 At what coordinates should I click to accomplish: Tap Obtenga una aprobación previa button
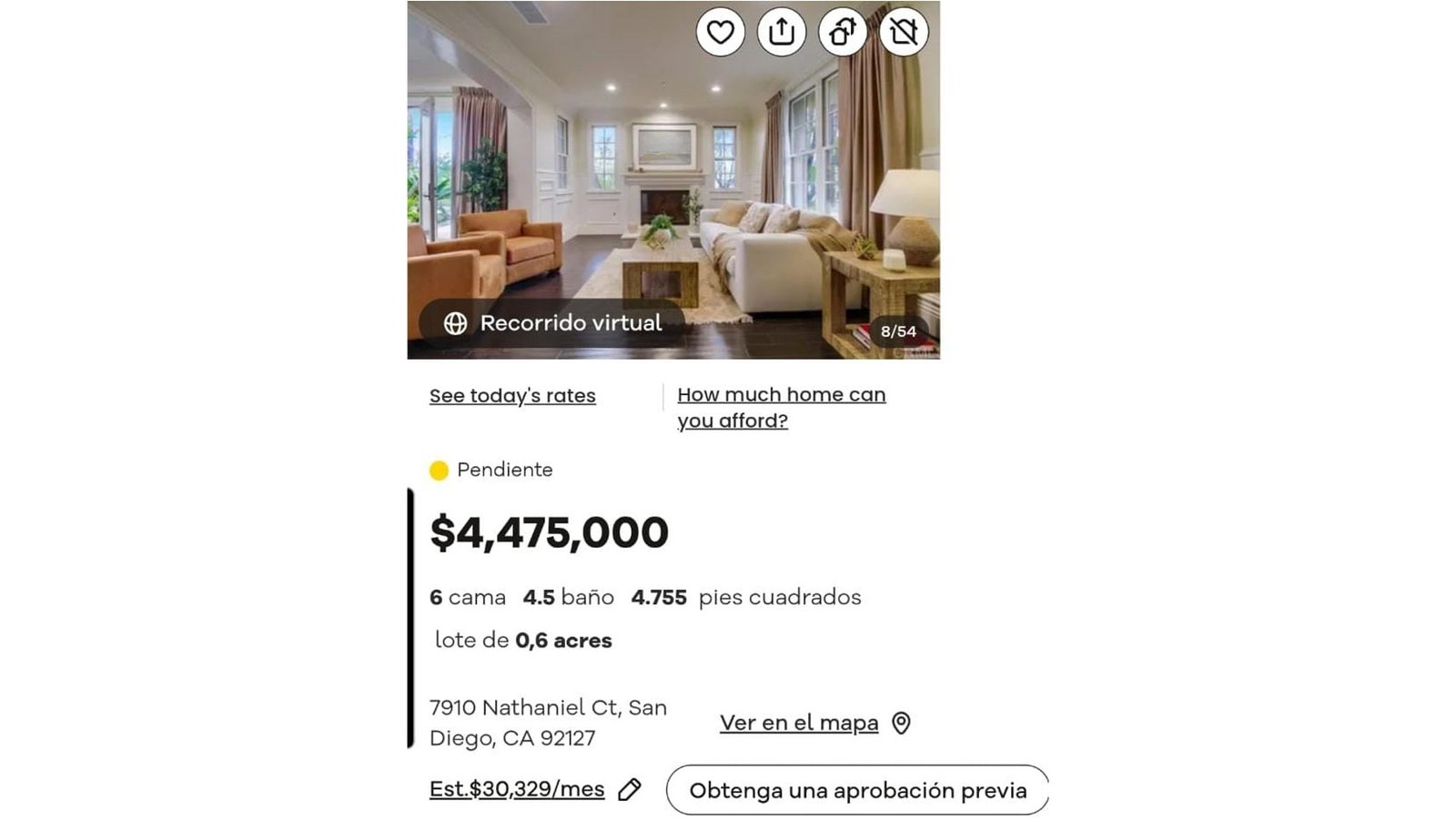(x=857, y=790)
